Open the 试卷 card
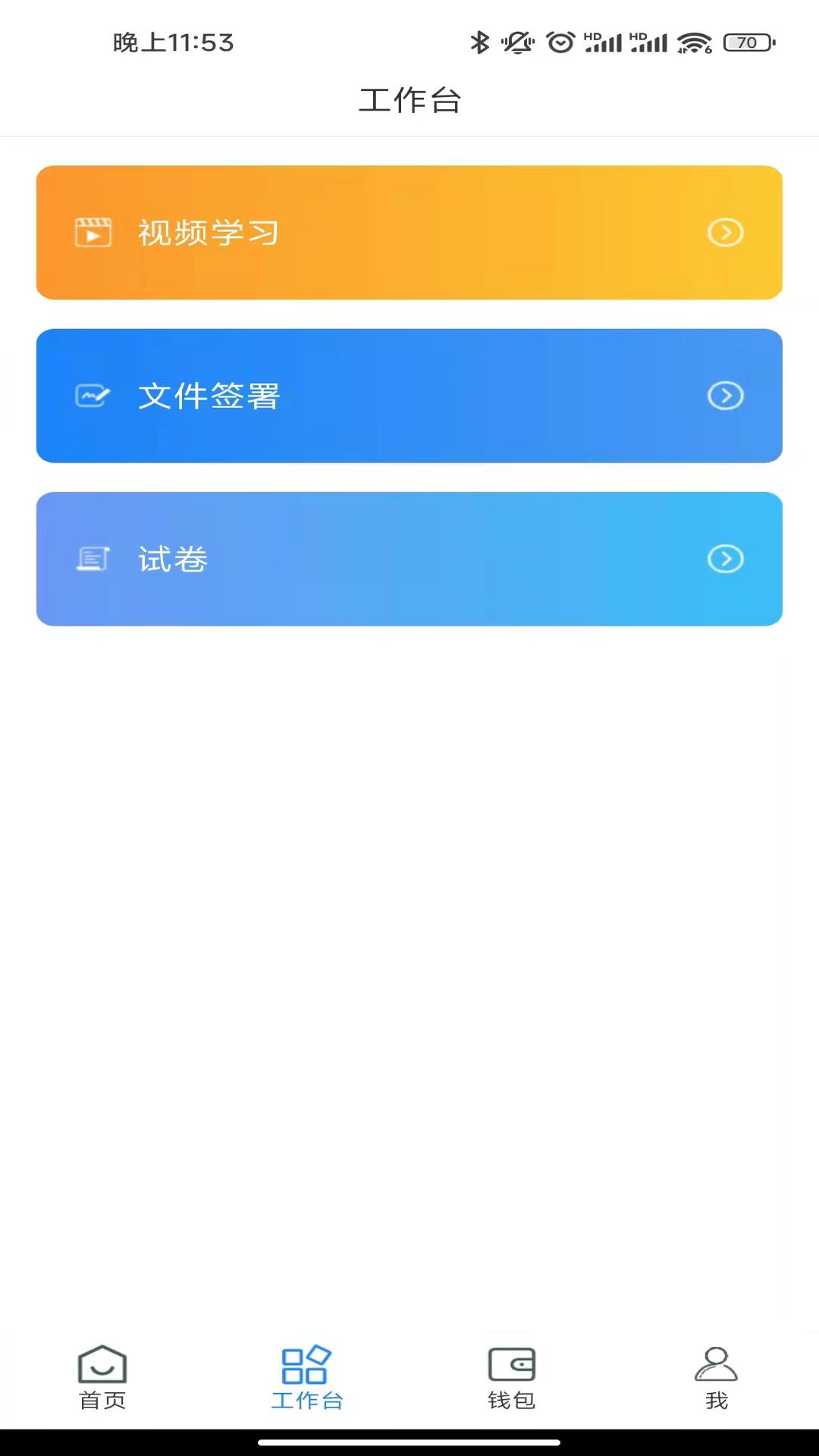 (x=409, y=559)
